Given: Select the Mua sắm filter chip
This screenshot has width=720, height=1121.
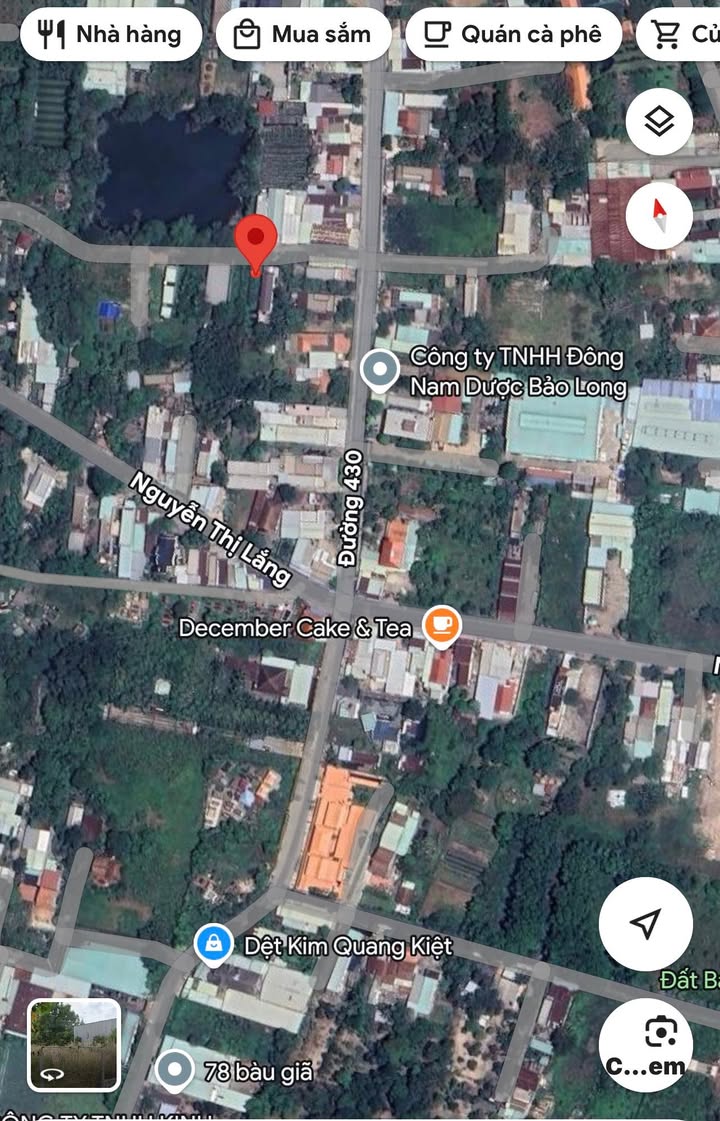Looking at the screenshot, I should tap(303, 35).
